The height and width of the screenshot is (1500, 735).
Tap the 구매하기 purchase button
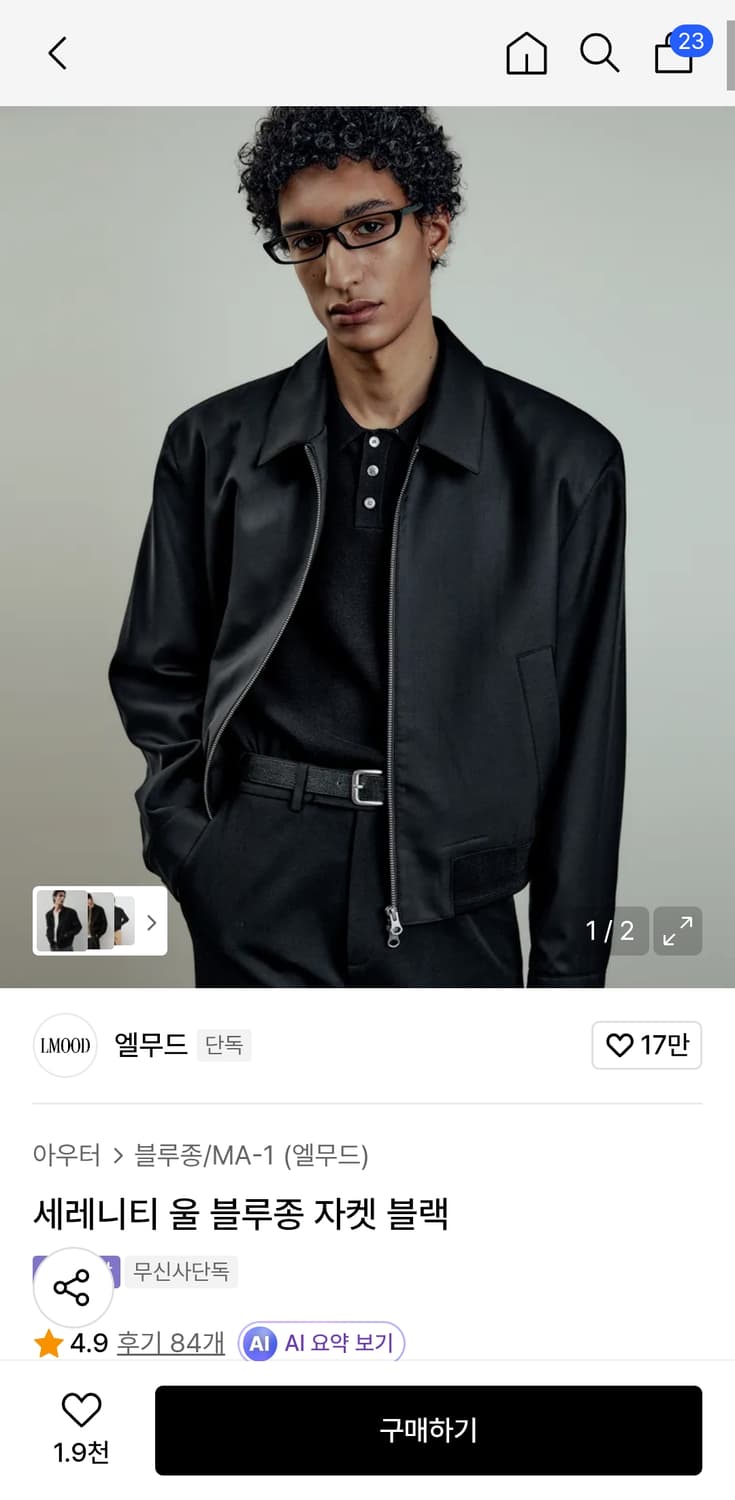click(x=429, y=1431)
